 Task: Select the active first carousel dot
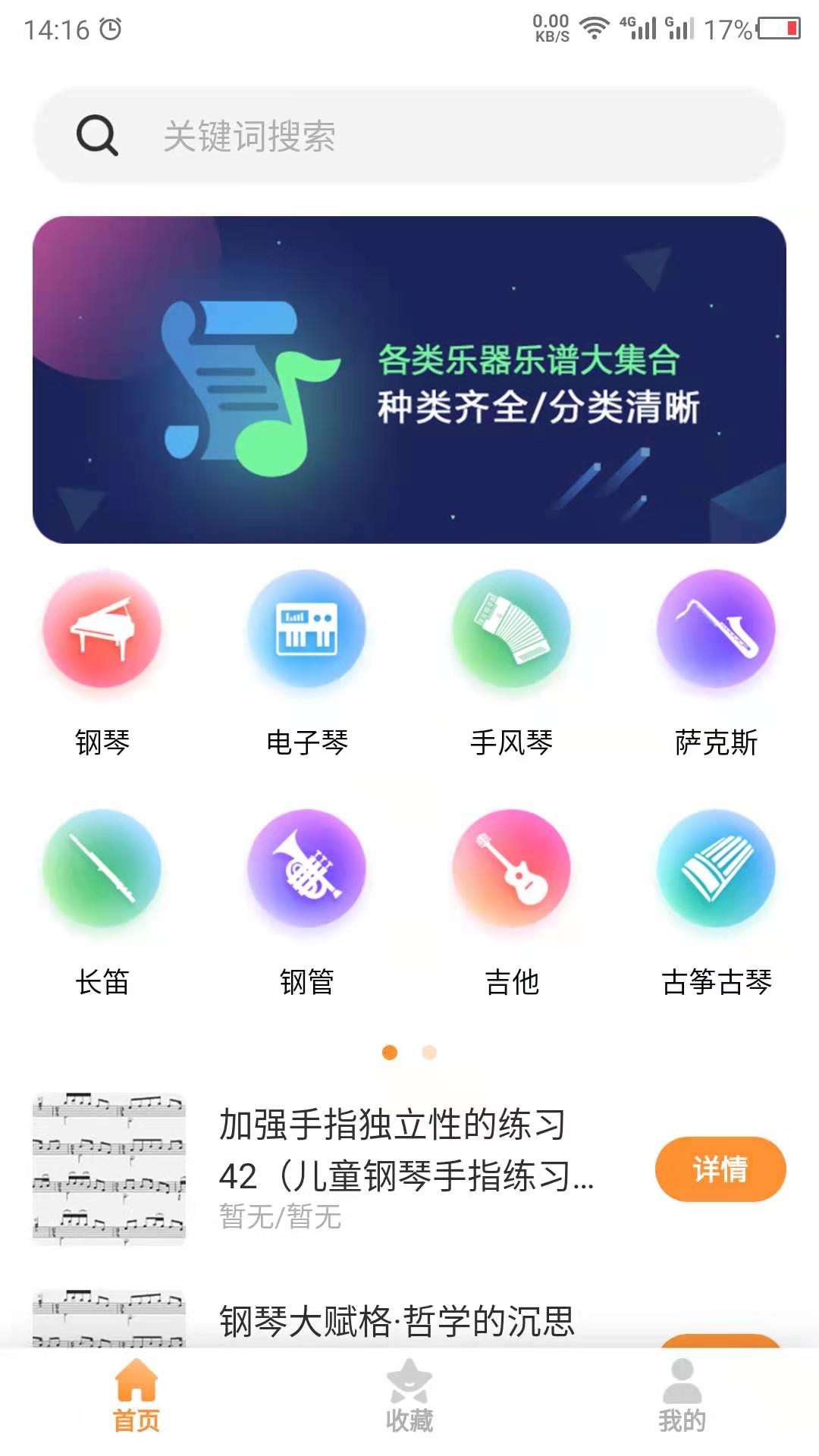(390, 1051)
